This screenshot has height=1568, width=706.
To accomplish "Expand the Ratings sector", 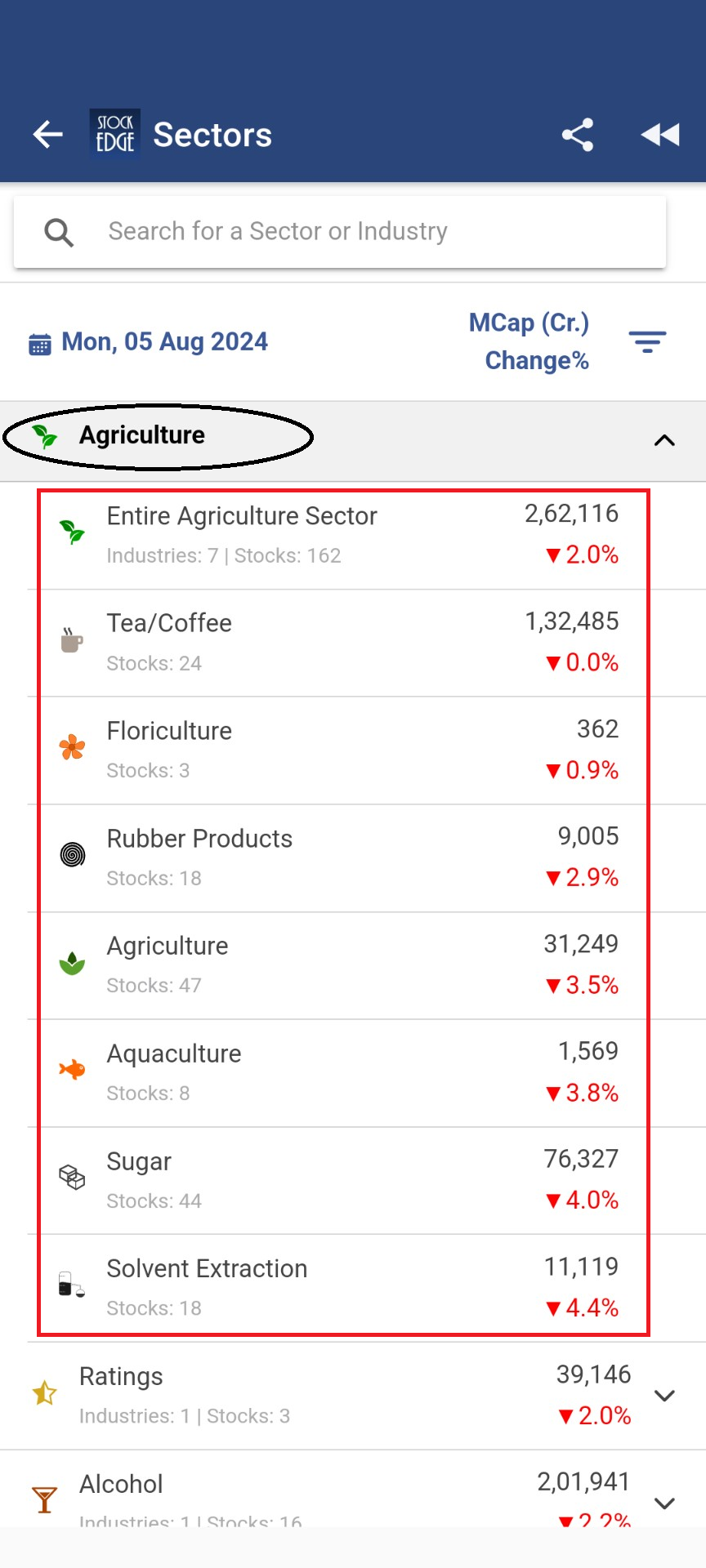I will click(x=353, y=1396).
